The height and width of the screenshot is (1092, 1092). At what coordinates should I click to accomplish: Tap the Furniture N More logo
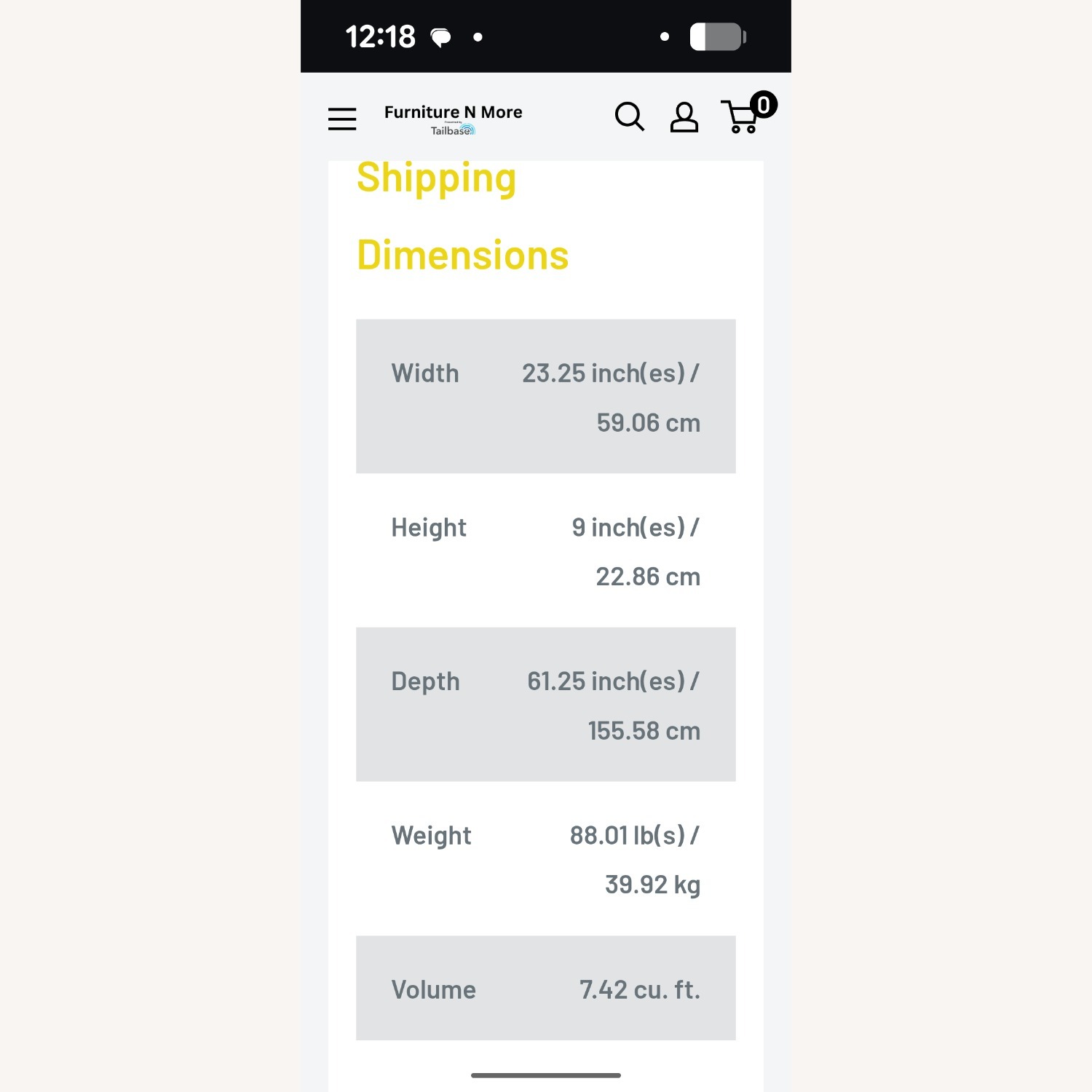click(453, 119)
